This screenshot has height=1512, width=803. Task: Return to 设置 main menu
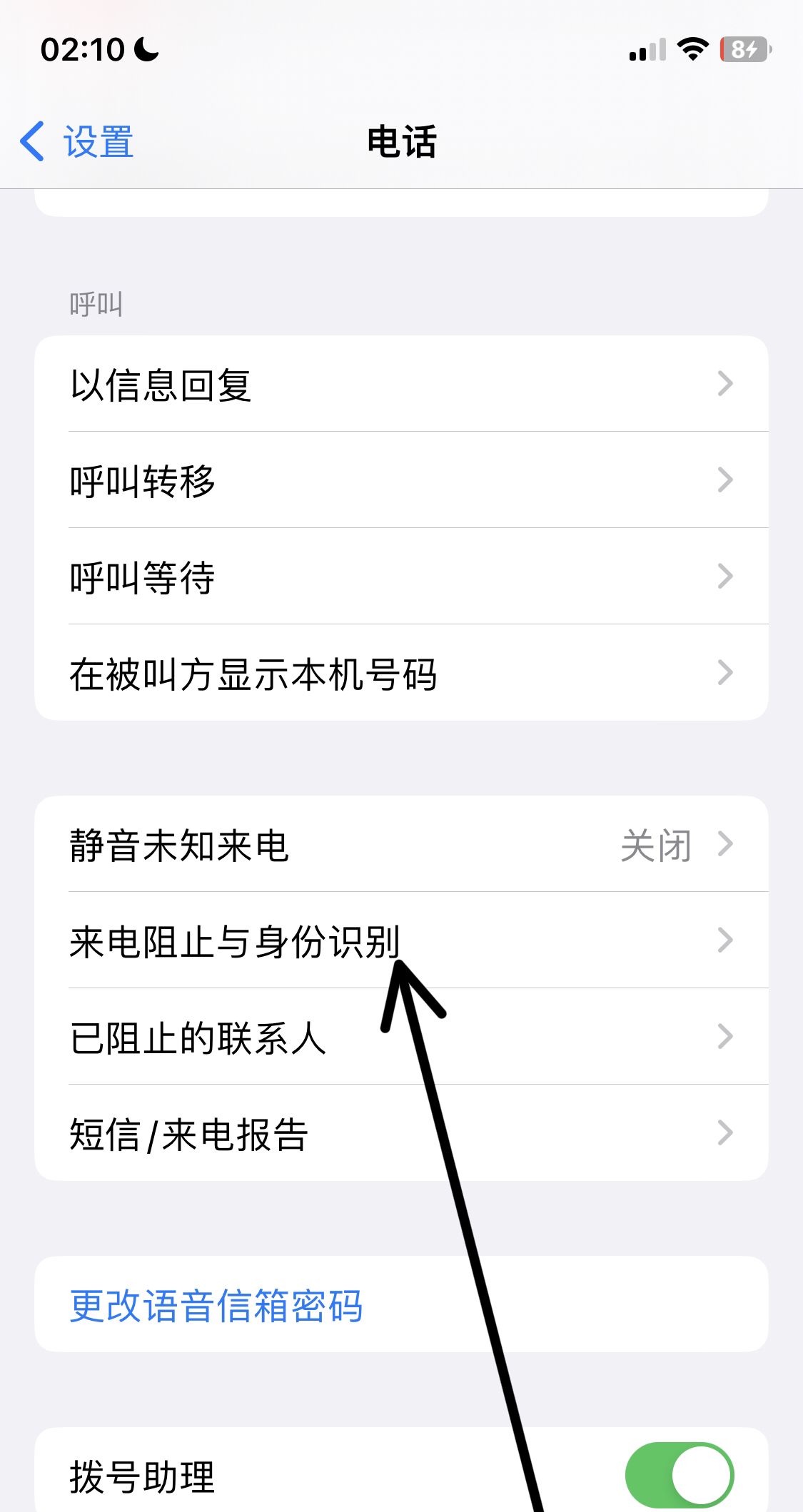coord(79,142)
